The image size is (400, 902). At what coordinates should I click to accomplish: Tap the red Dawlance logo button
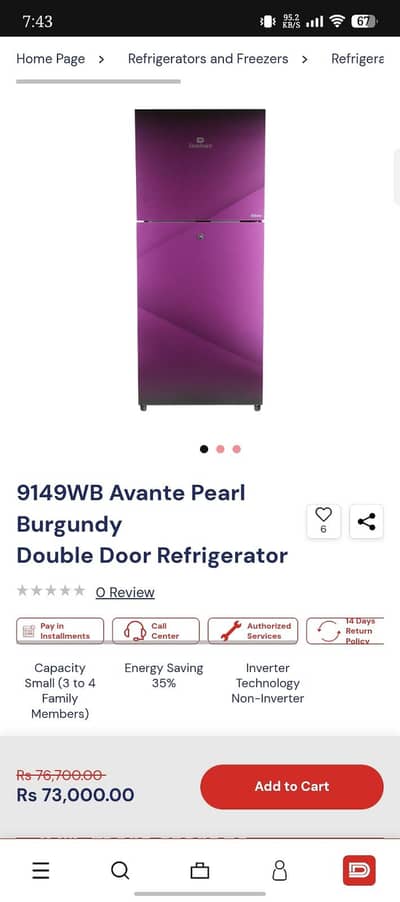click(359, 870)
